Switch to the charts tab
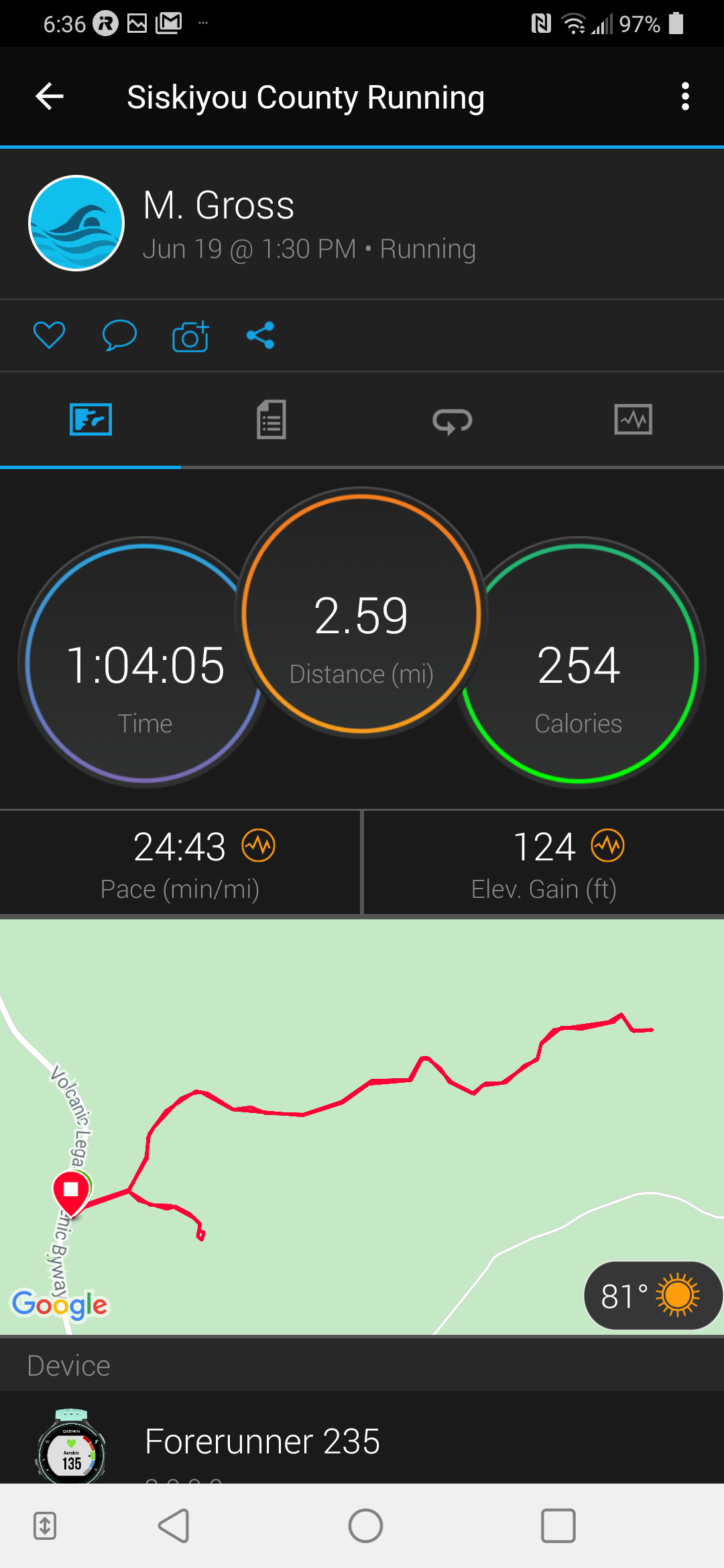724x1568 pixels. (x=633, y=420)
